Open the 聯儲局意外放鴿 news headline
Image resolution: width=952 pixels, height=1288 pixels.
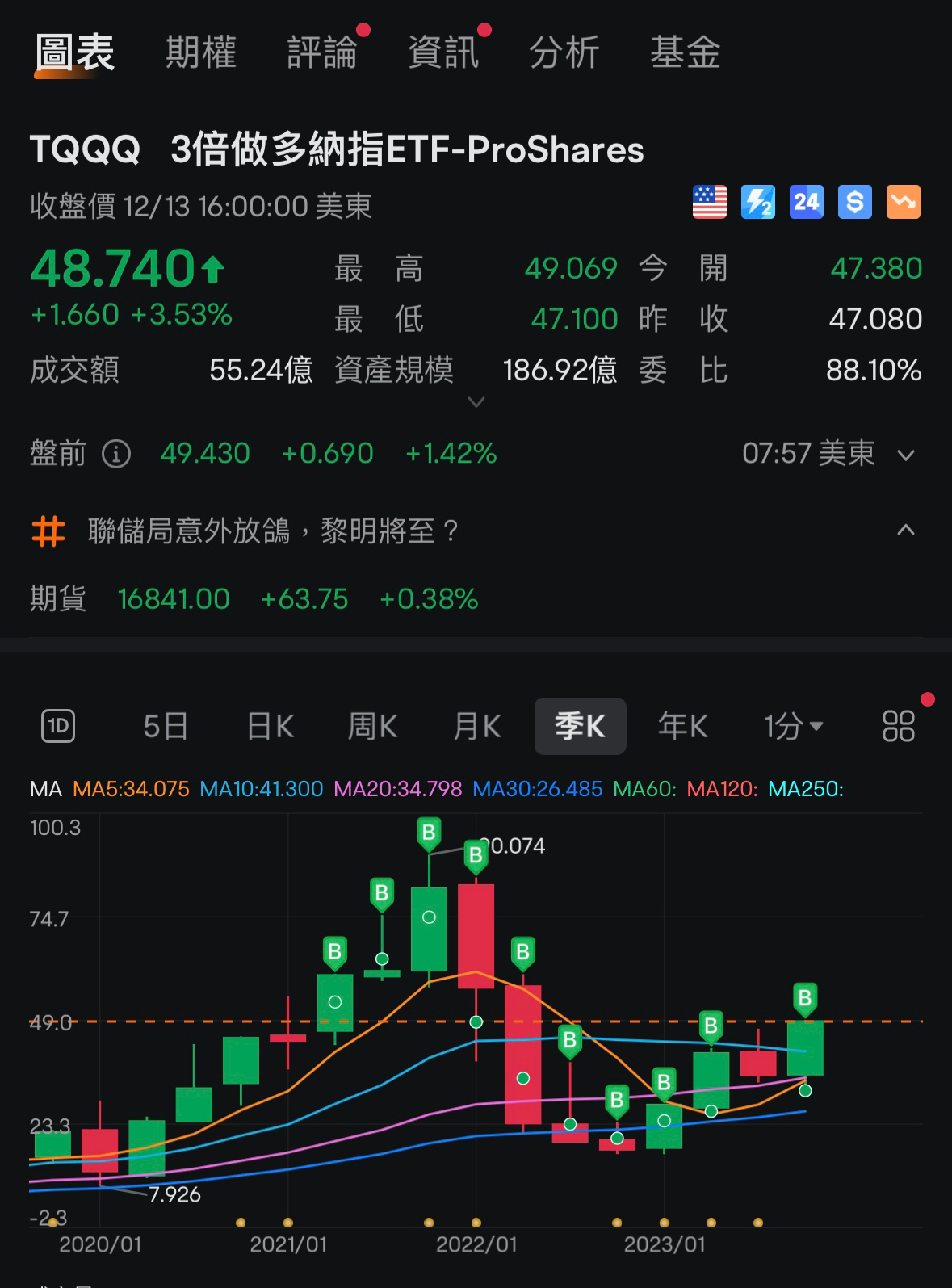click(271, 531)
